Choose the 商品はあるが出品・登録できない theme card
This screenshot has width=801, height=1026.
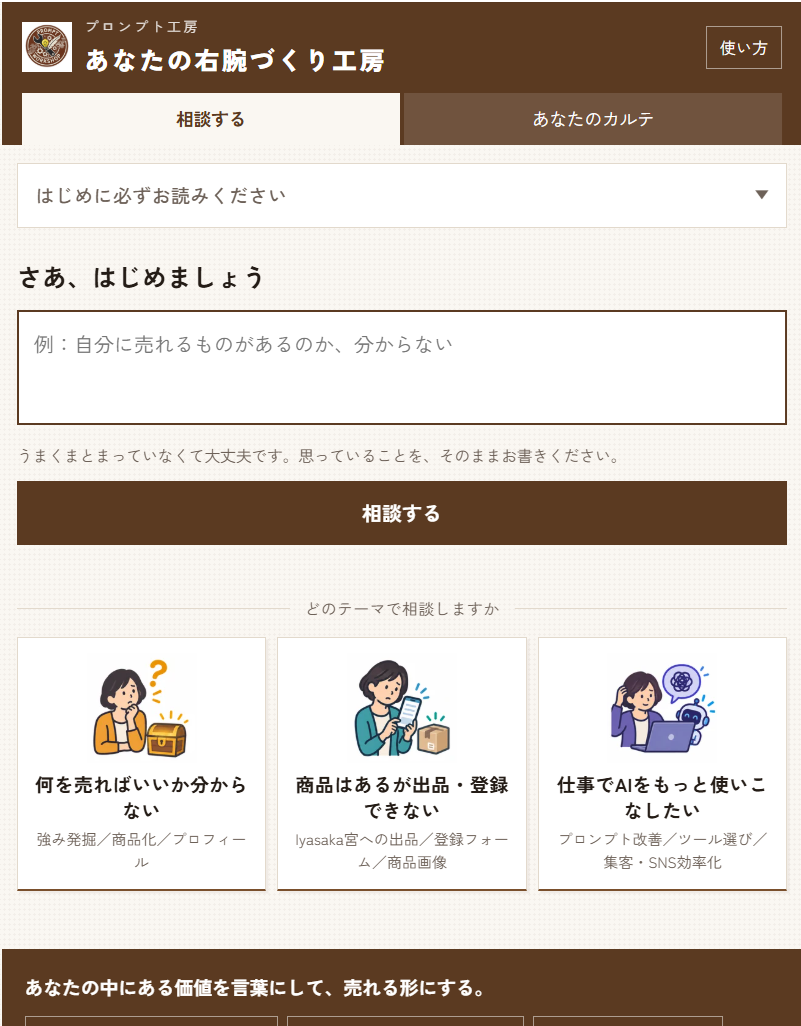pos(402,764)
